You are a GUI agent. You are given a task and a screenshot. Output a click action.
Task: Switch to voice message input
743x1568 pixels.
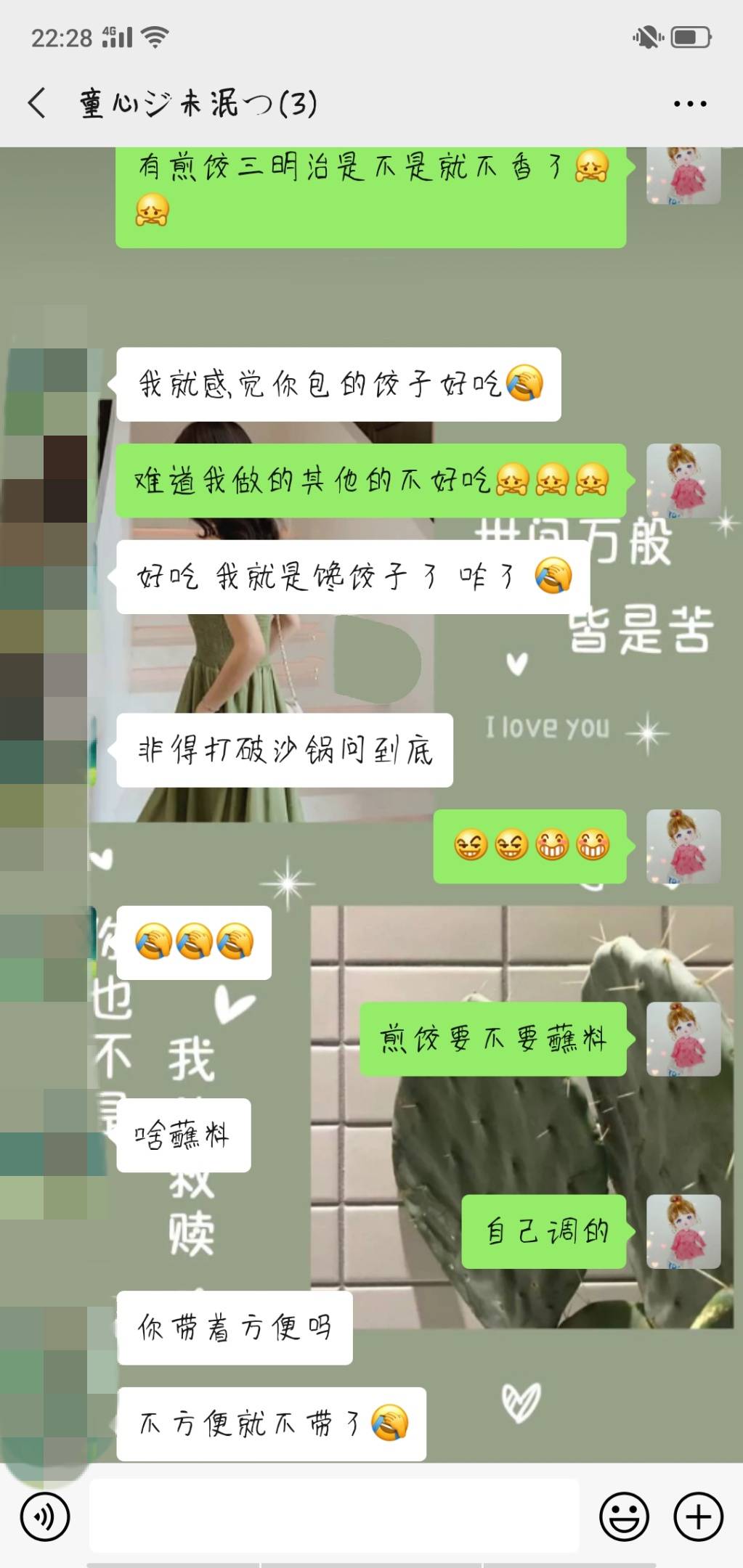pyautogui.click(x=45, y=1516)
